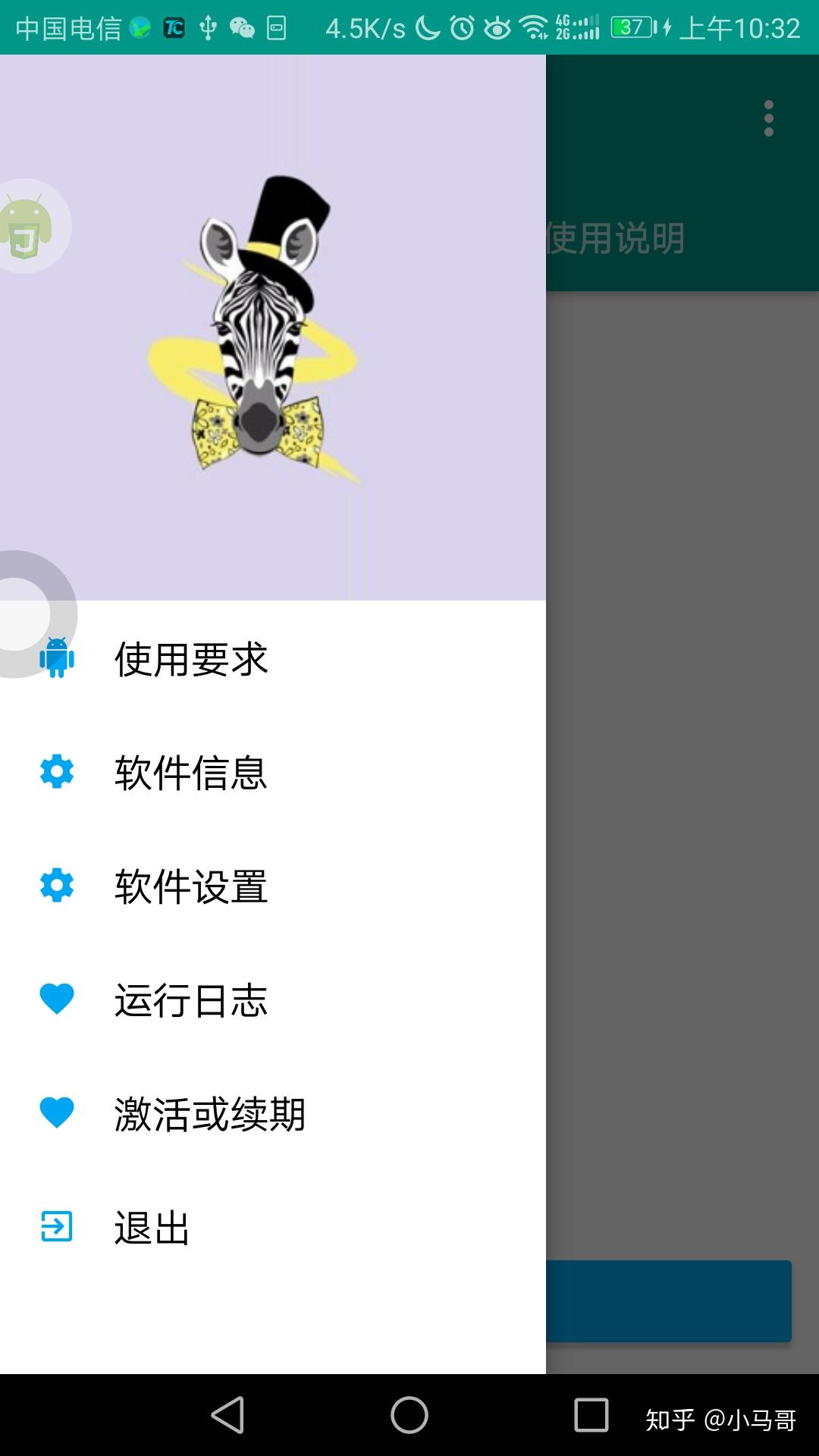
Task: Tap the system back button
Action: point(227,1415)
